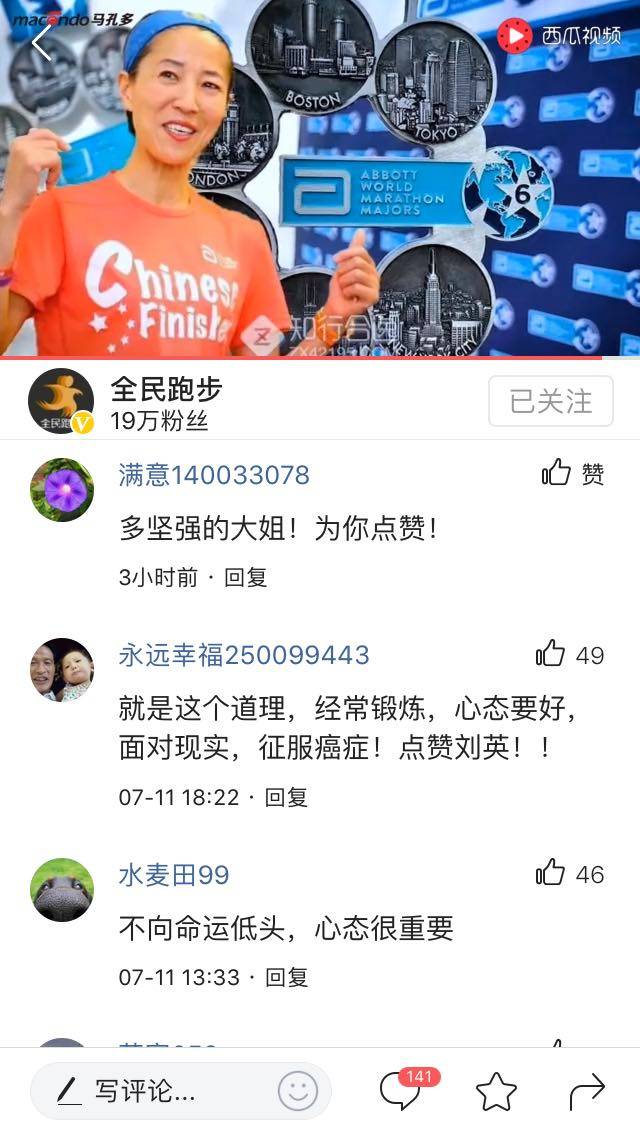The height and width of the screenshot is (1136, 640).
Task: Reply to 永远幸福250099443's comment
Action: point(286,797)
